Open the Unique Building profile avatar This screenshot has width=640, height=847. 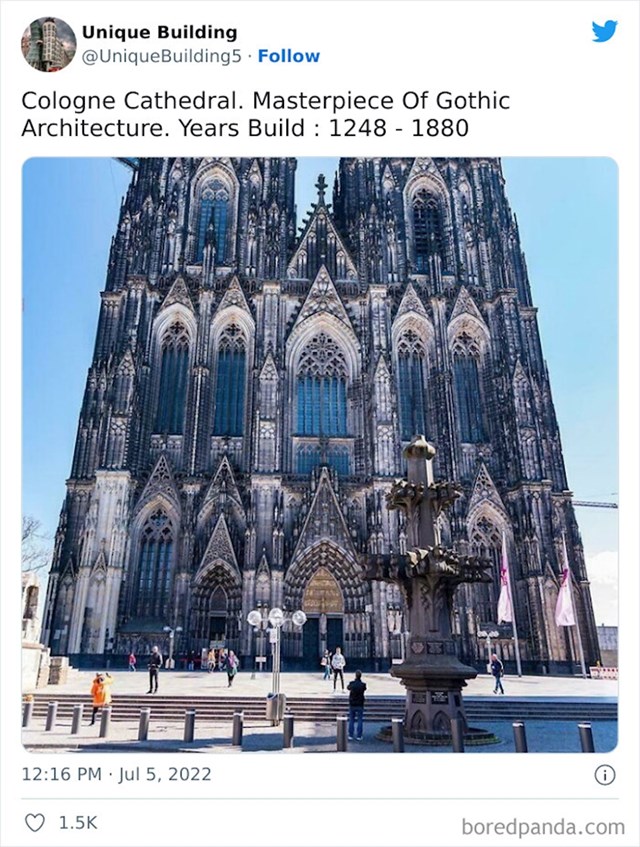coord(48,44)
